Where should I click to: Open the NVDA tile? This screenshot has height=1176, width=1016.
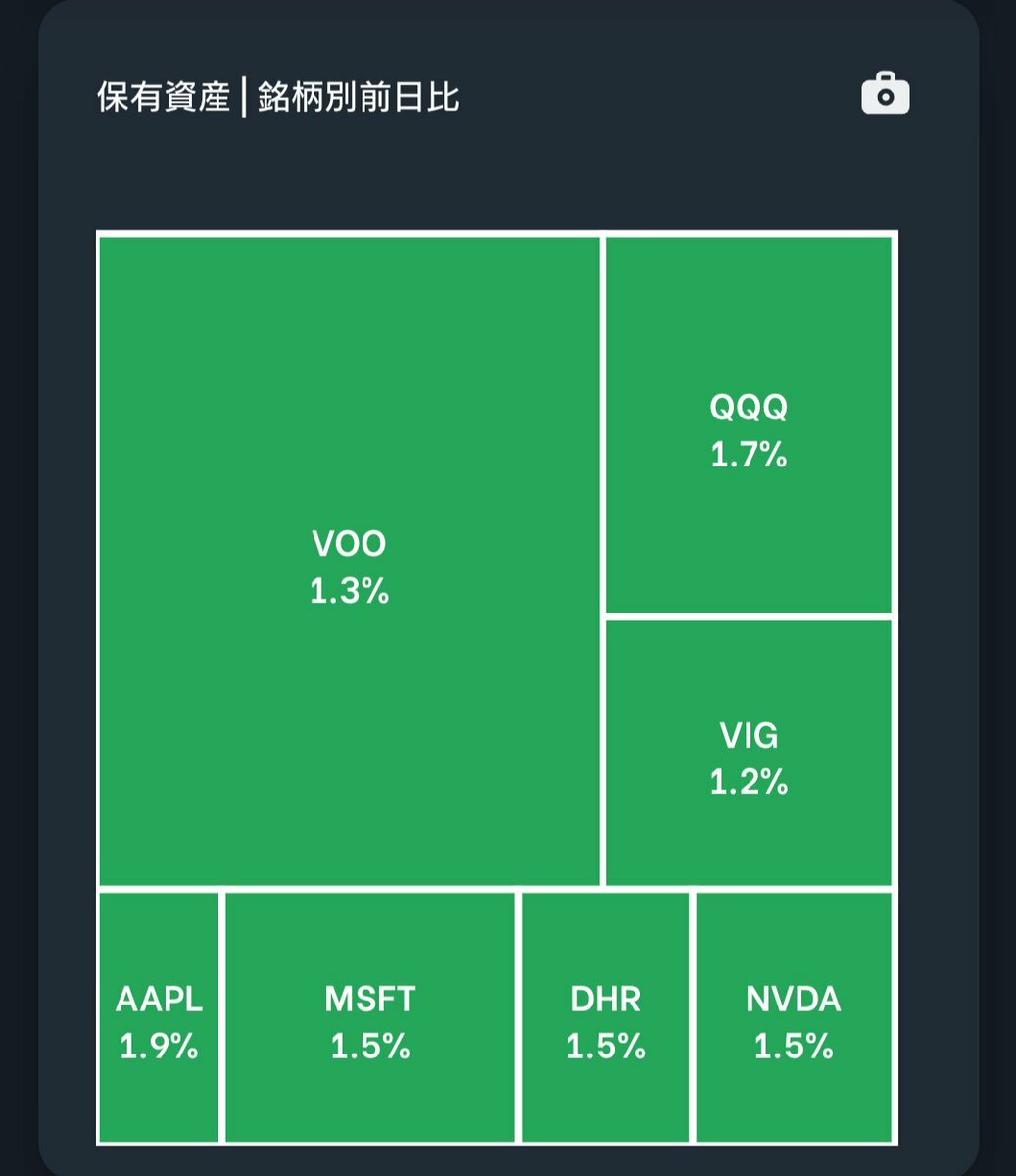pyautogui.click(x=794, y=1017)
